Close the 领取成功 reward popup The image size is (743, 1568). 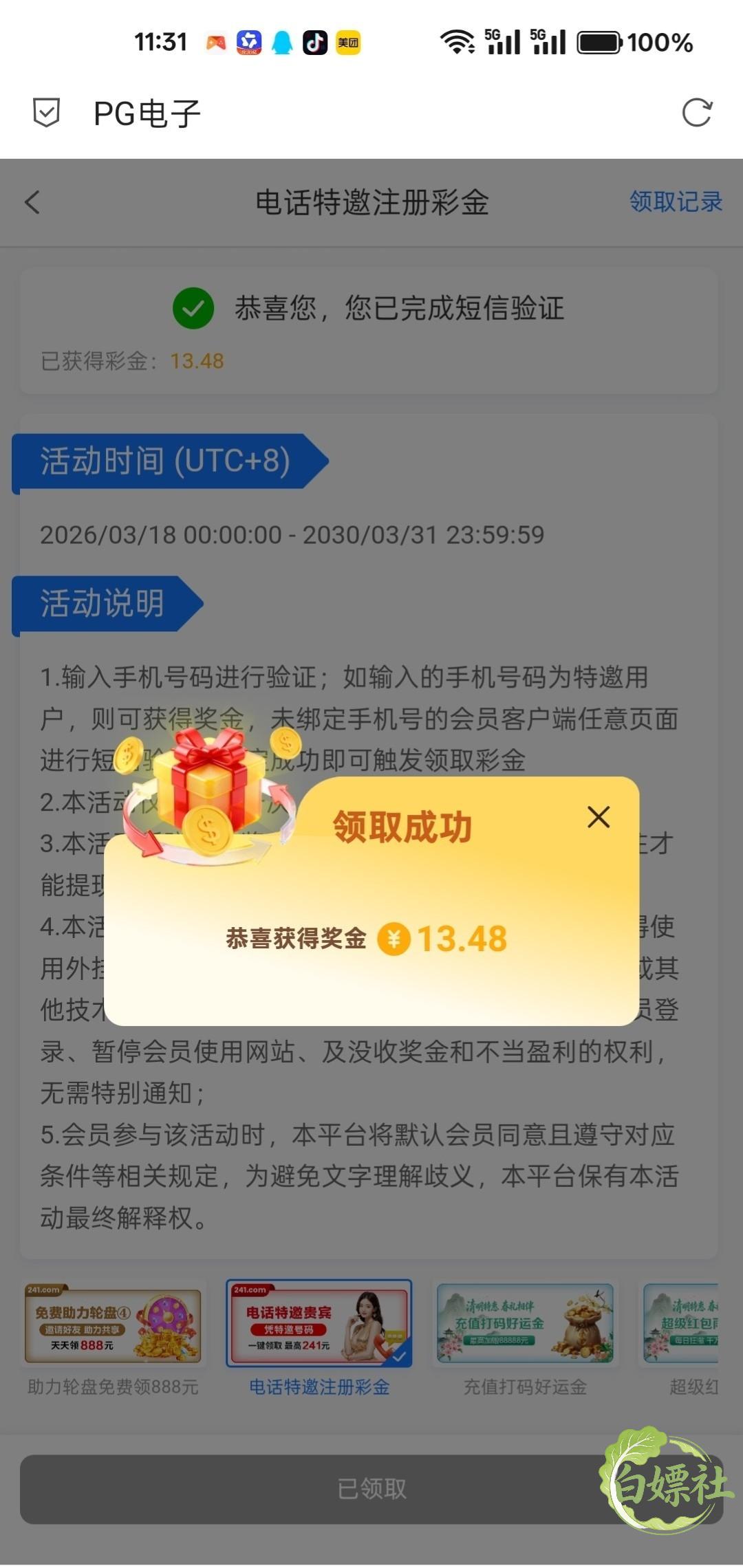click(x=599, y=817)
